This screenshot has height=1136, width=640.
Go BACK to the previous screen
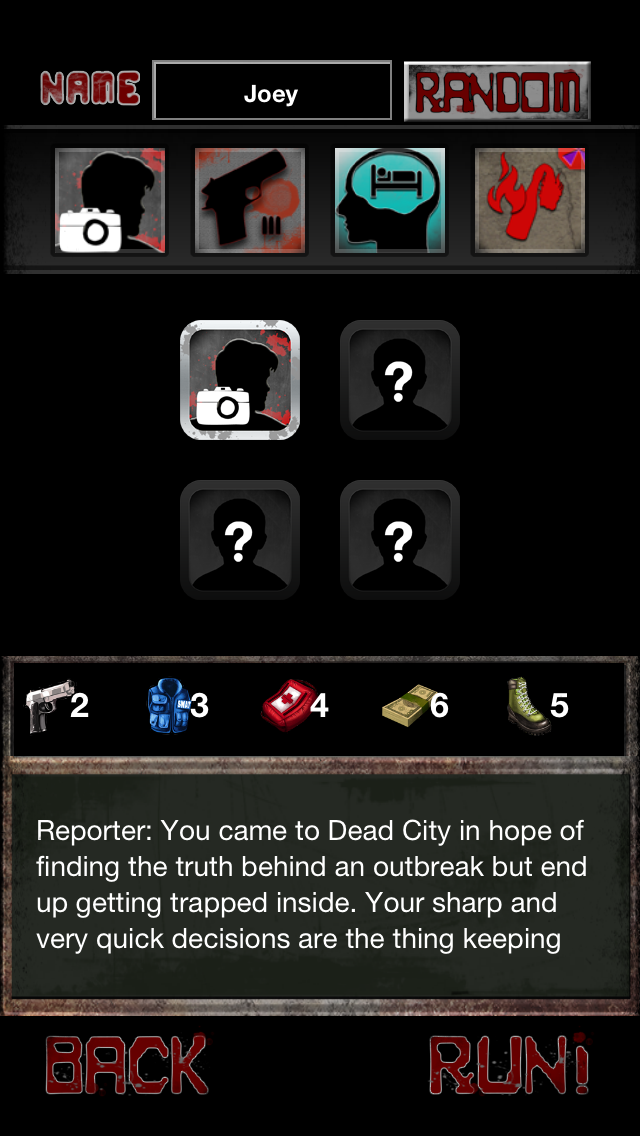coord(127,1064)
